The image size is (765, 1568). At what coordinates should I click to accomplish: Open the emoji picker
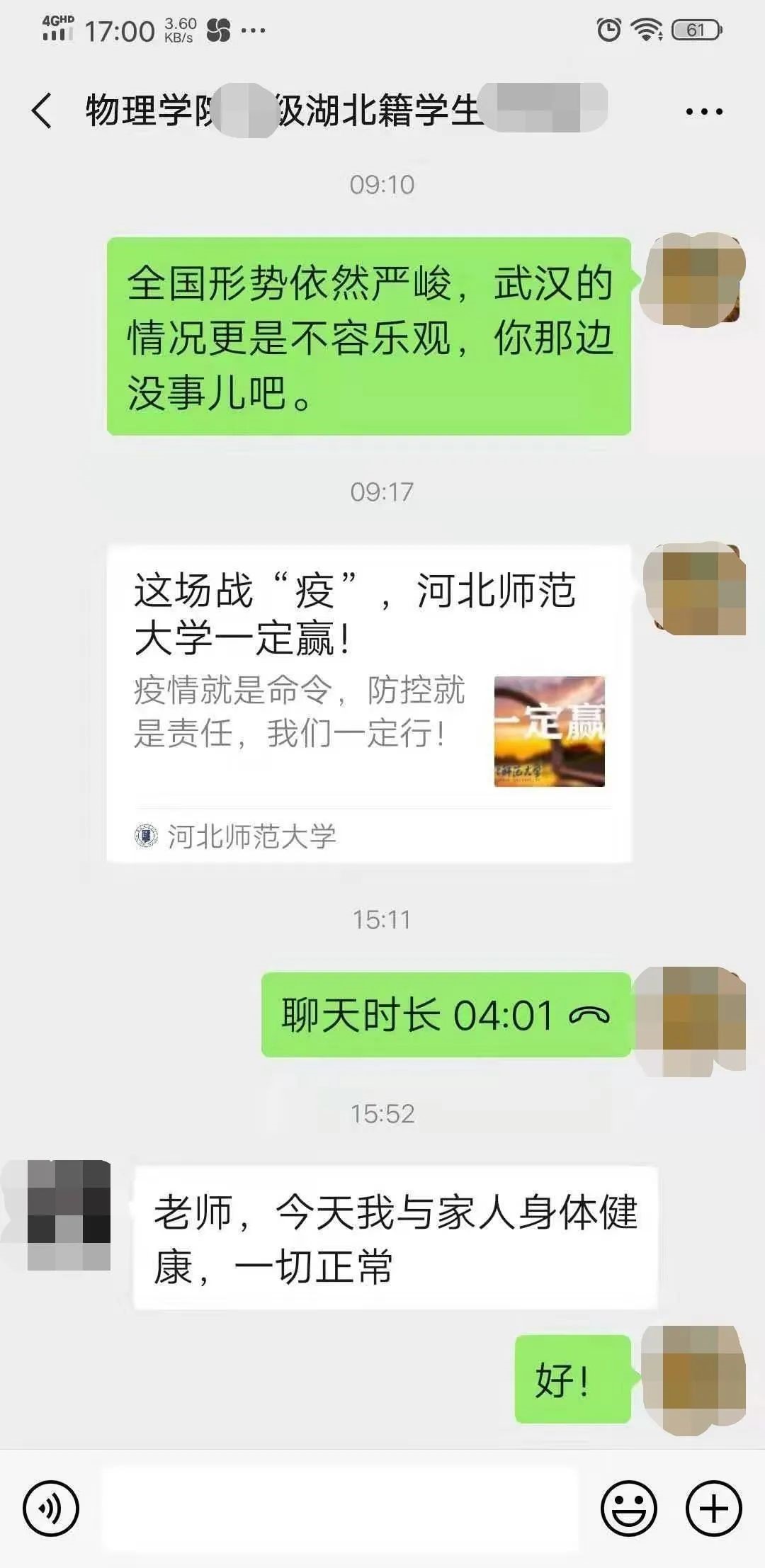[x=628, y=1508]
